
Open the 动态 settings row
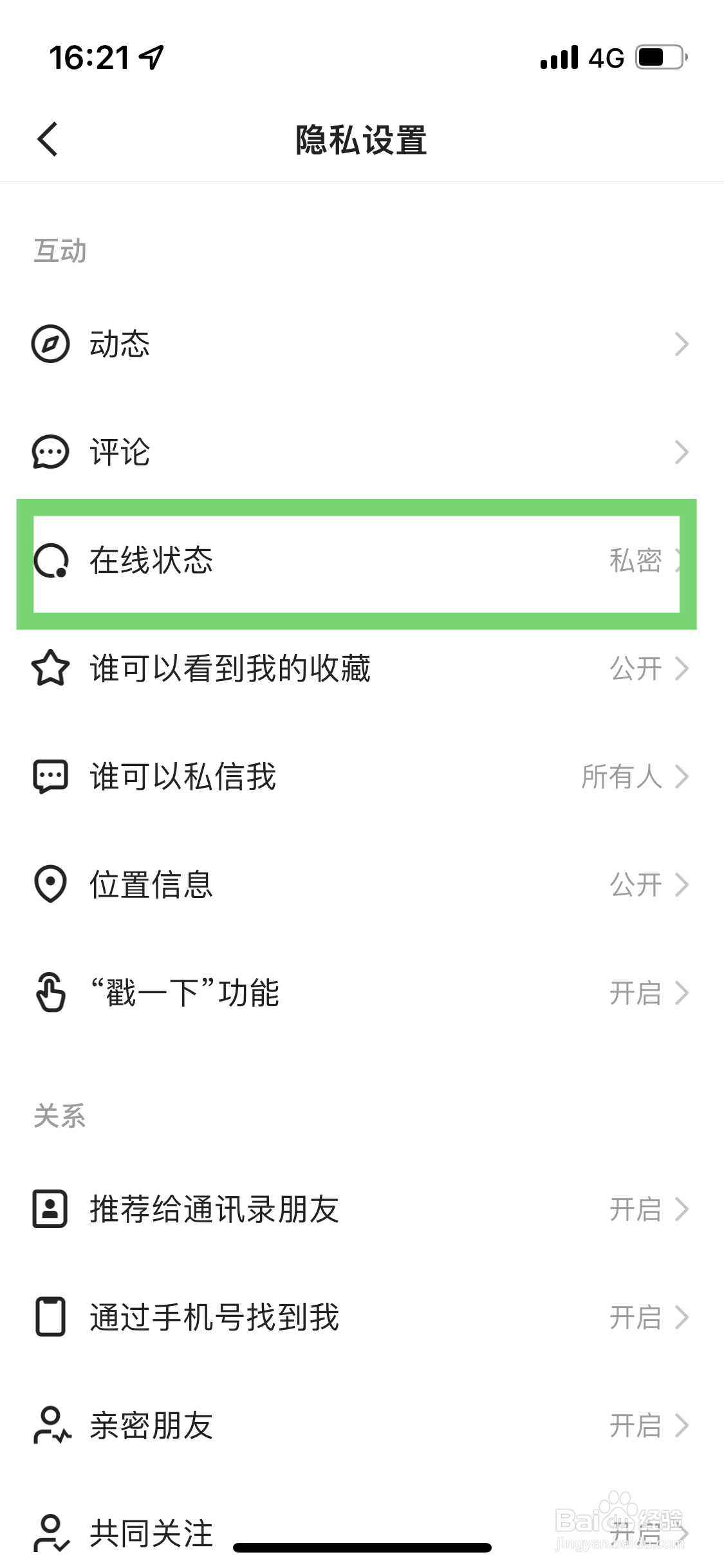pos(362,344)
